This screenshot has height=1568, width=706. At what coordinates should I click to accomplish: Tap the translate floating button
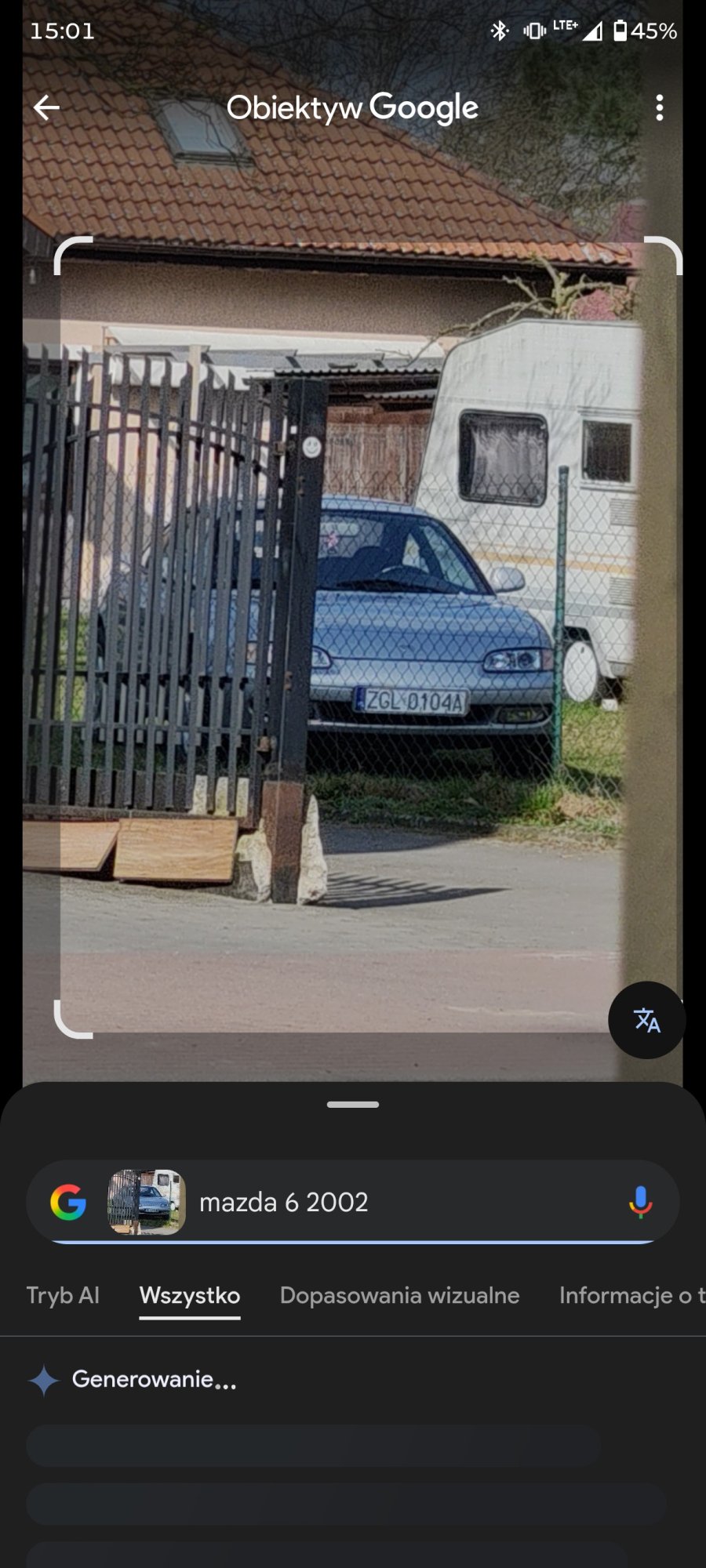(646, 1020)
